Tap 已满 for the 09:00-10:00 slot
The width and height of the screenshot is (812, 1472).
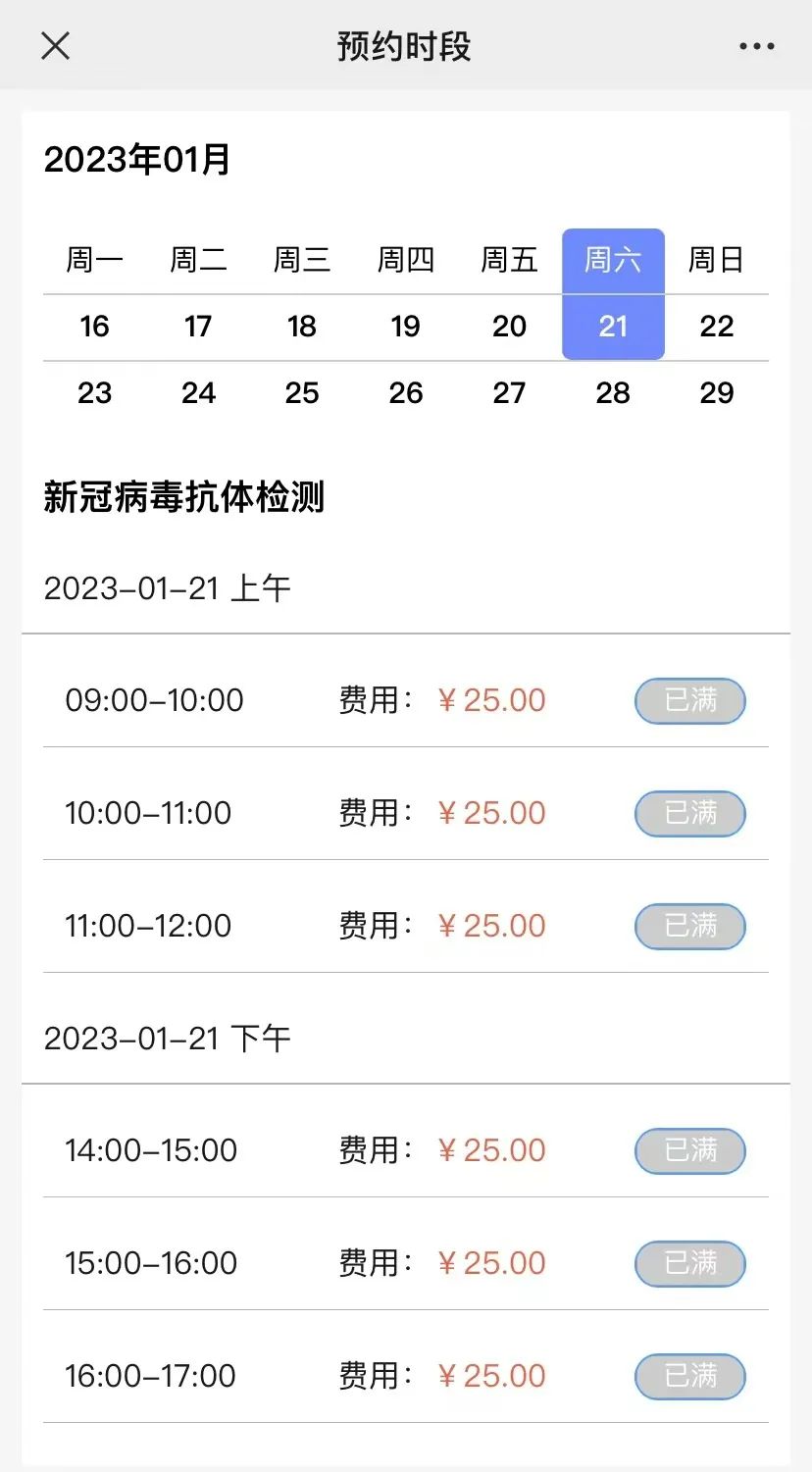[690, 701]
